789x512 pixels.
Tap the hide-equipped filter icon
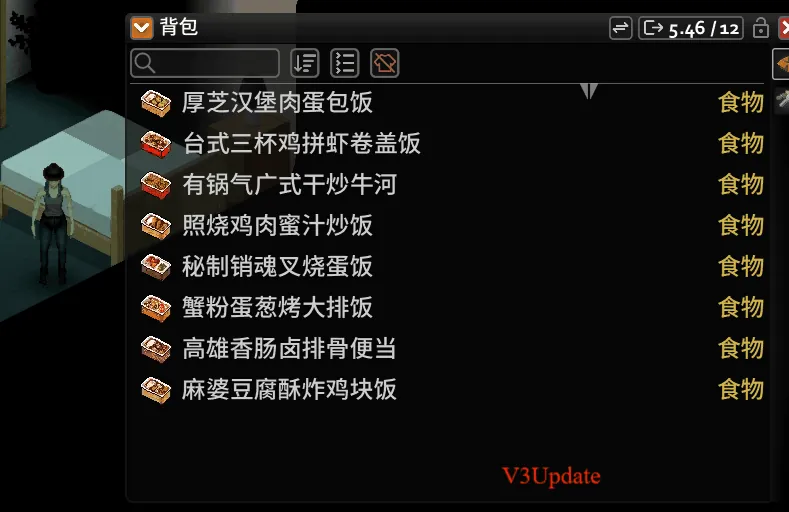pyautogui.click(x=384, y=63)
